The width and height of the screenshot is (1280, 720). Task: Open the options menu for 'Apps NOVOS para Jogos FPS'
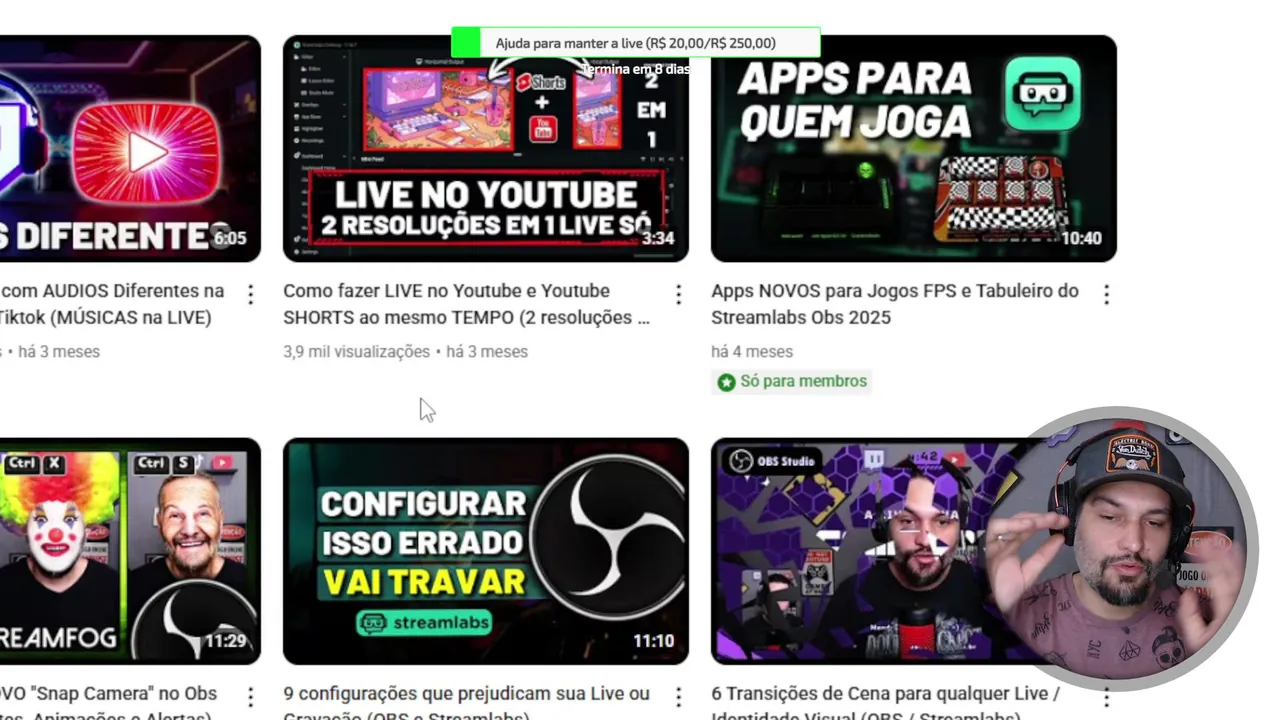[x=1106, y=294]
